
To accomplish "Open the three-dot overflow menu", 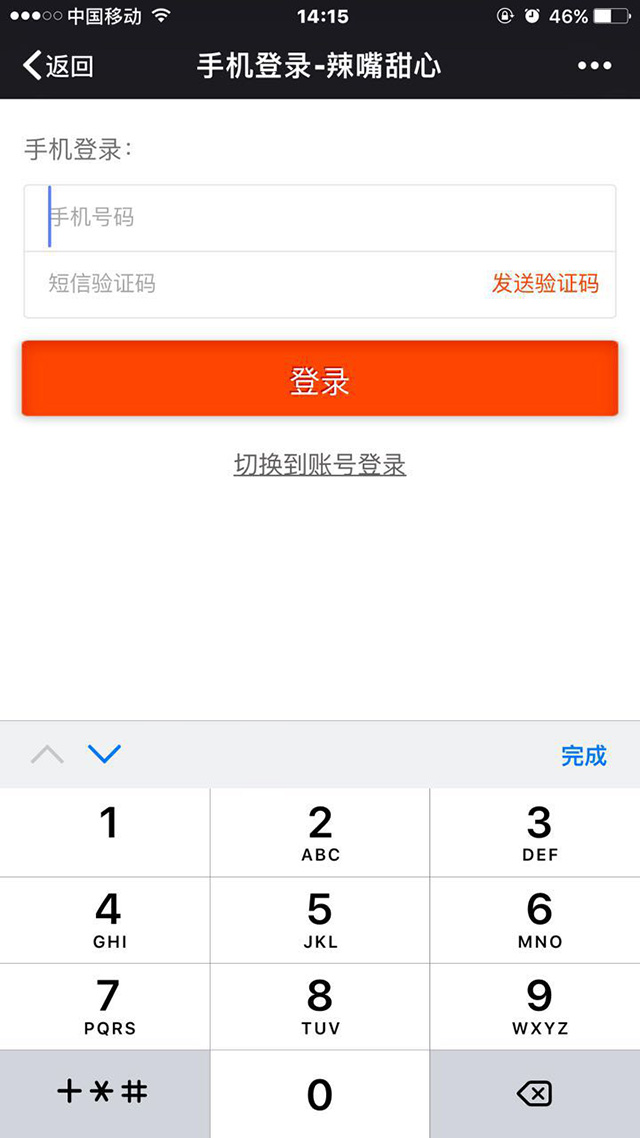I will tap(594, 66).
